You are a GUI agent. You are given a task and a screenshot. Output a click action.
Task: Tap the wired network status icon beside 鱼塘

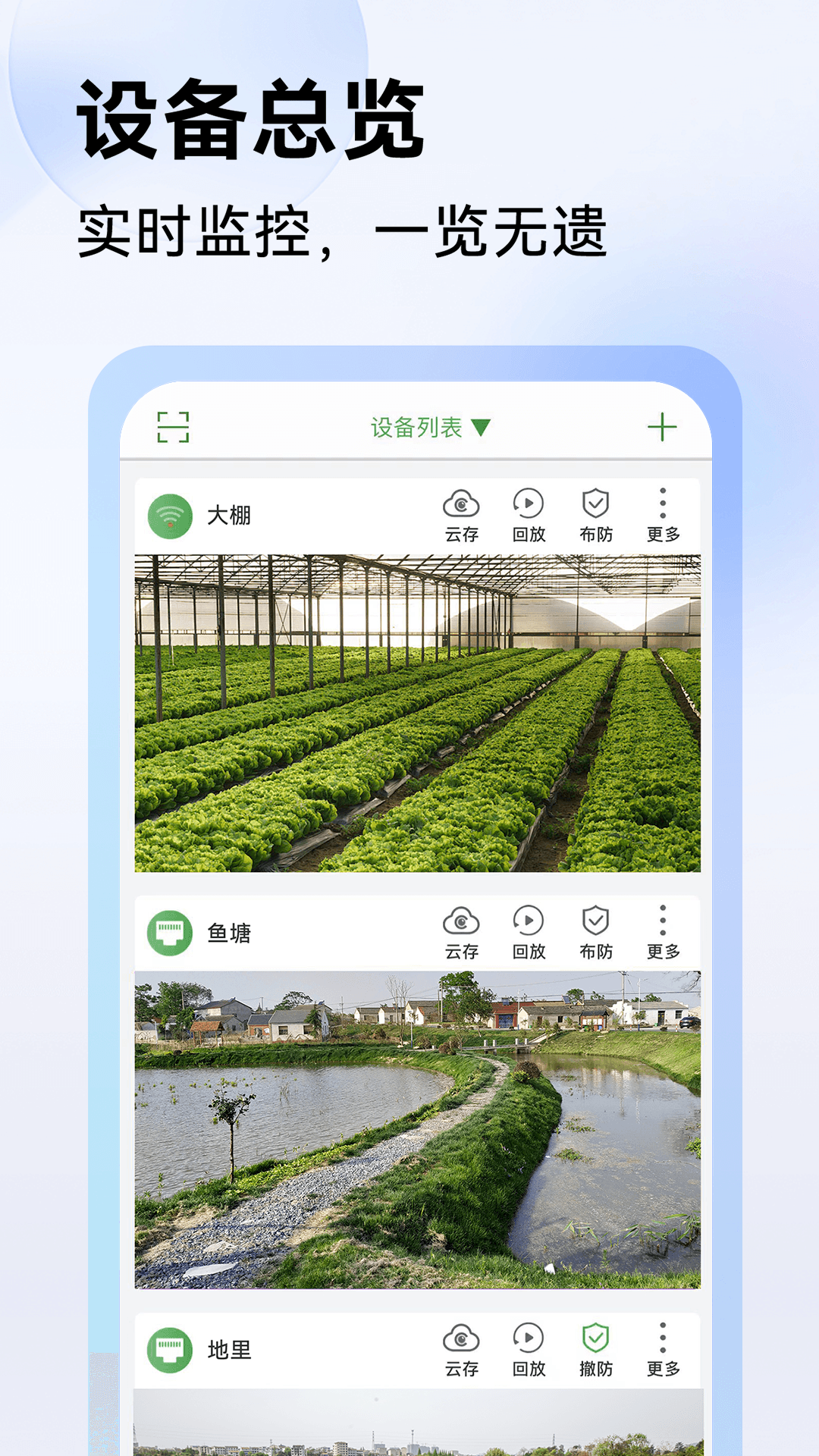click(168, 931)
